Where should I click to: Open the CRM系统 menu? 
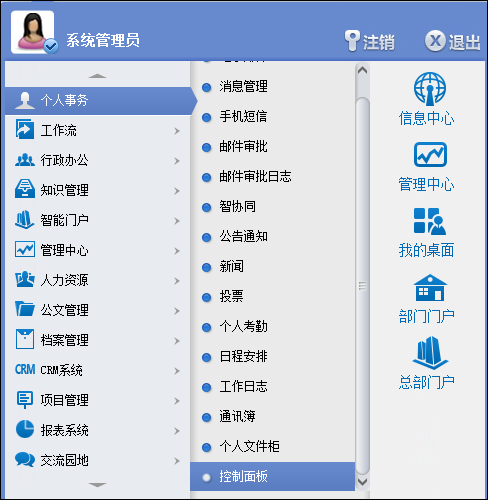pyautogui.click(x=98, y=370)
